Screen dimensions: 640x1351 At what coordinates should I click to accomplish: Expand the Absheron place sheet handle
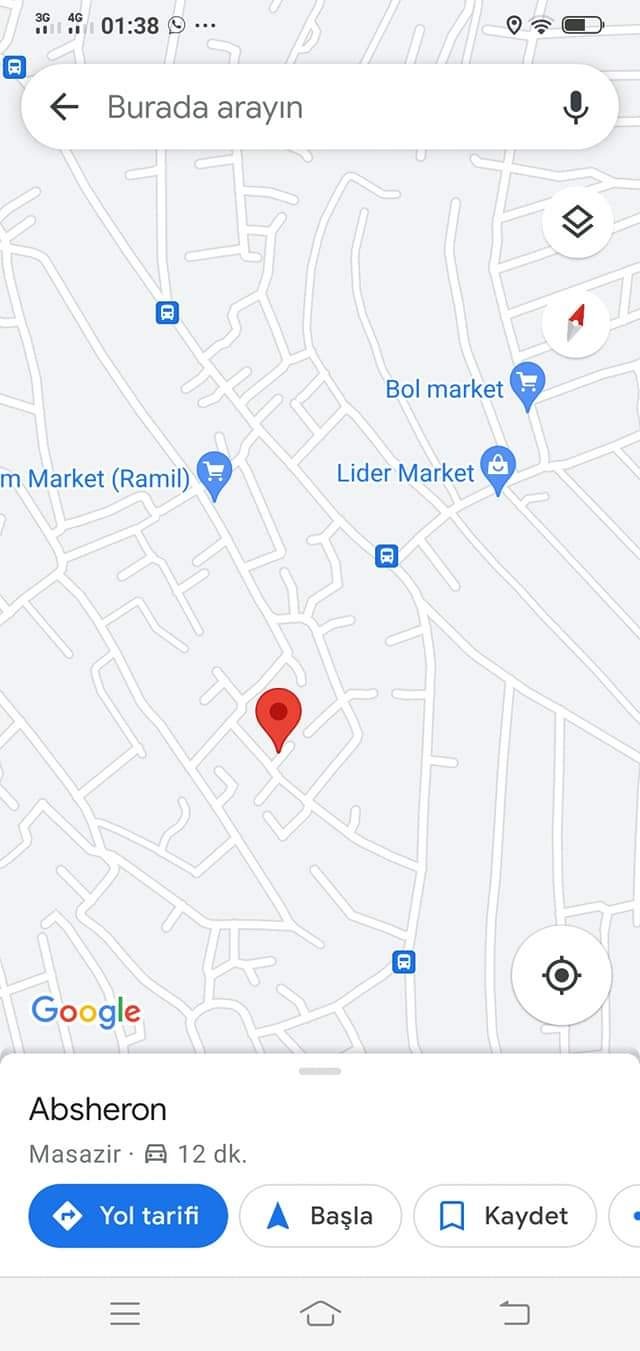point(320,1071)
